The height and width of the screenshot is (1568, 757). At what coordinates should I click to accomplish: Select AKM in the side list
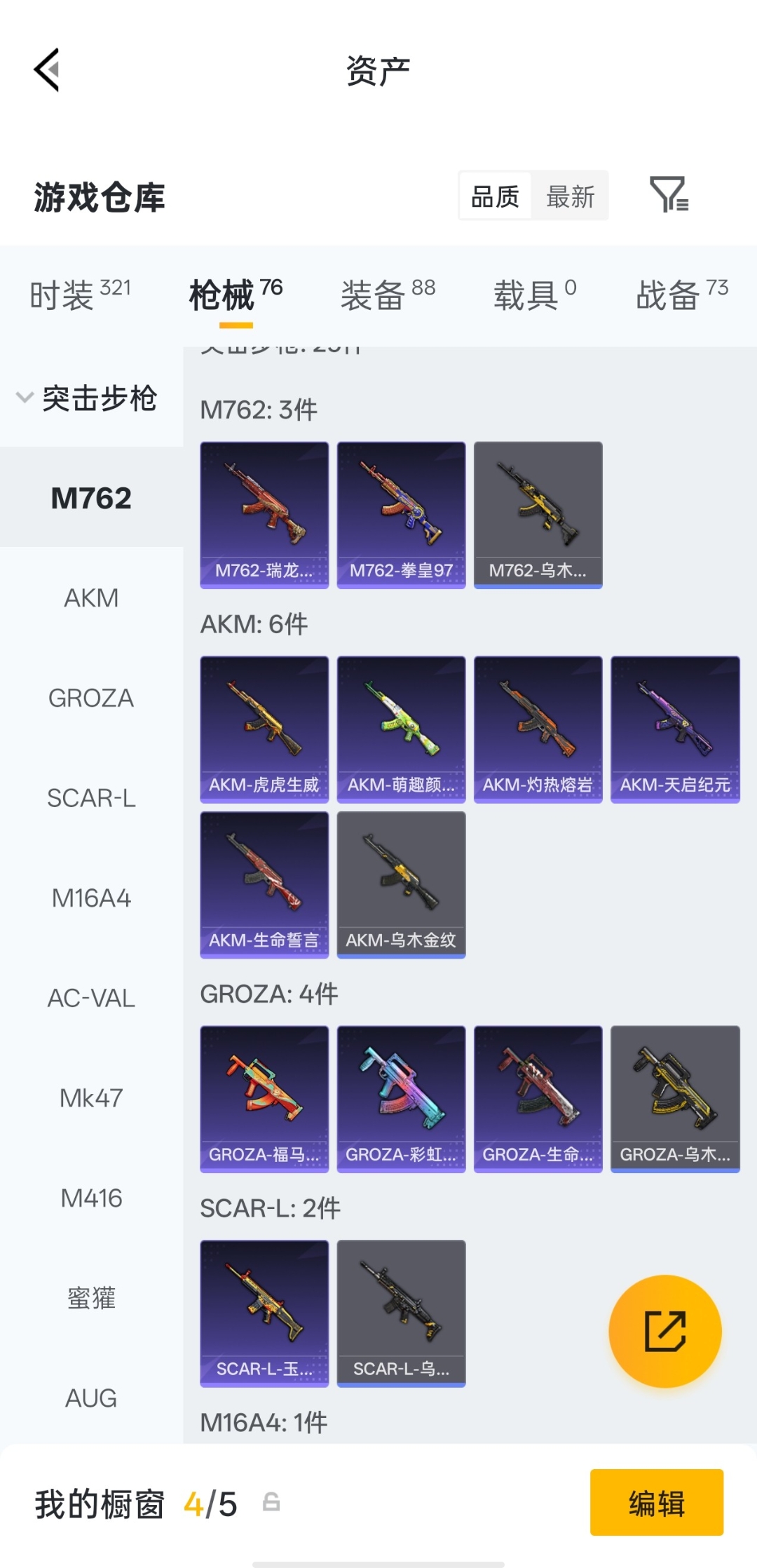click(91, 598)
